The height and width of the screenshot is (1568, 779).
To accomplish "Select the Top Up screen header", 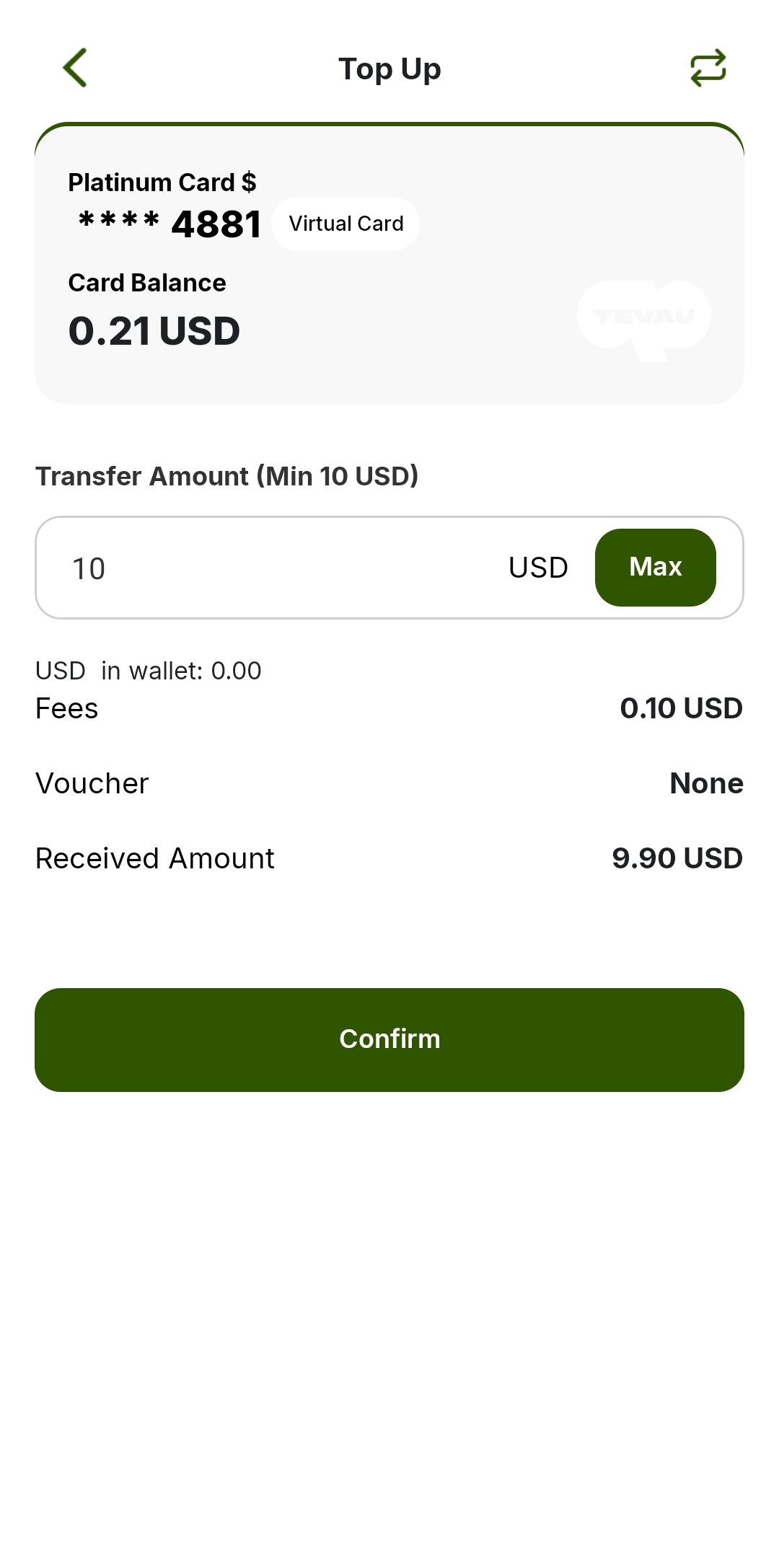I will click(389, 69).
